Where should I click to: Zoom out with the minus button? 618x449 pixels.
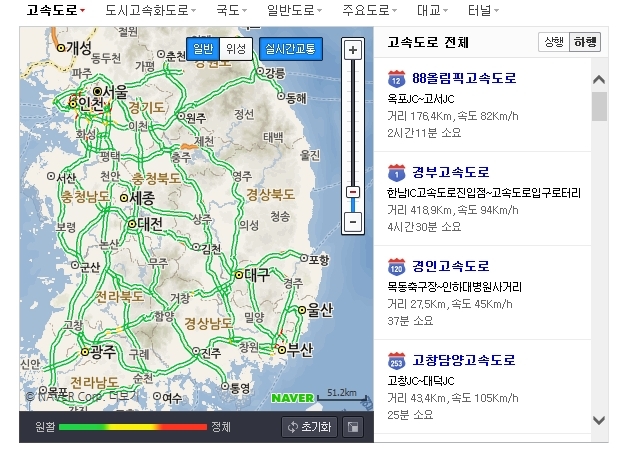point(353,222)
